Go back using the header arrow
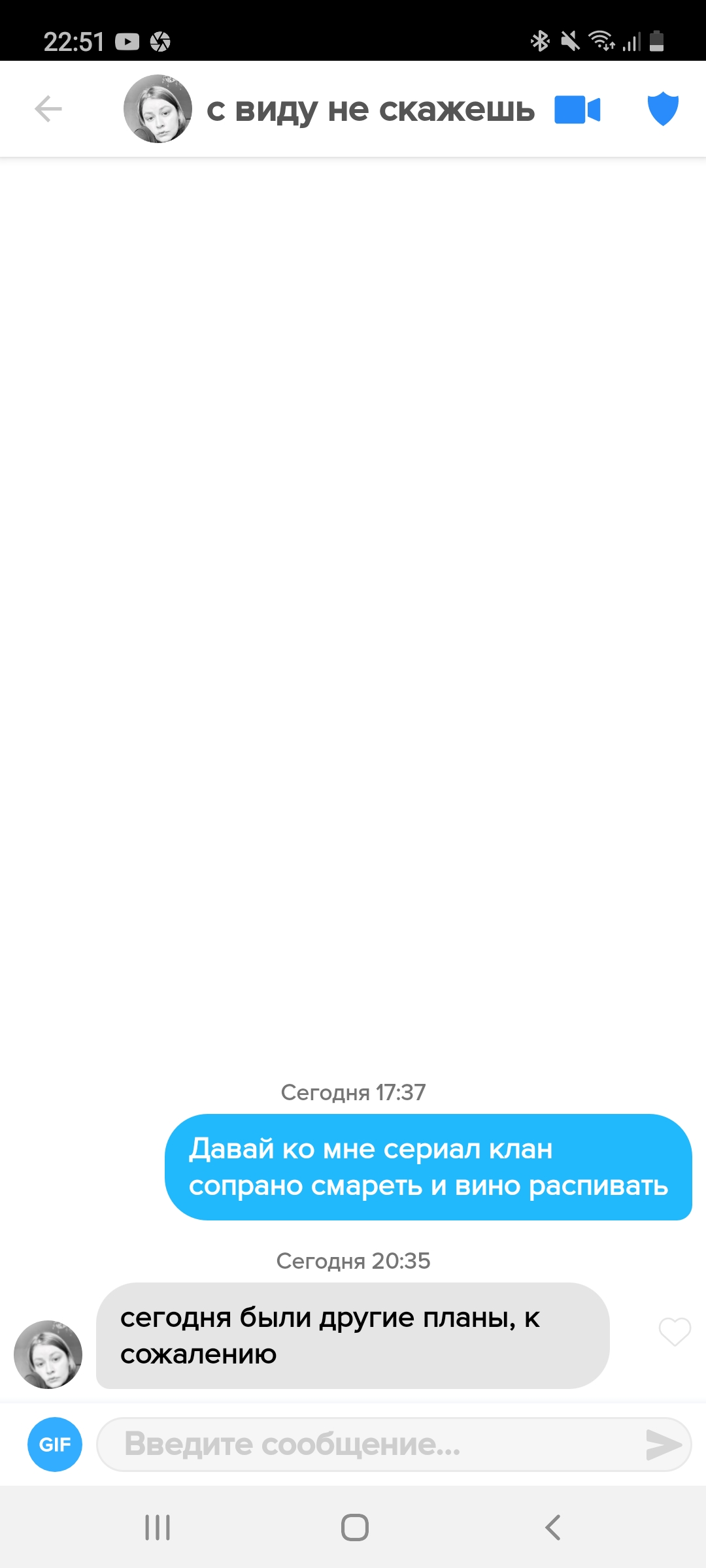Viewport: 706px width, 1568px height. [x=48, y=108]
